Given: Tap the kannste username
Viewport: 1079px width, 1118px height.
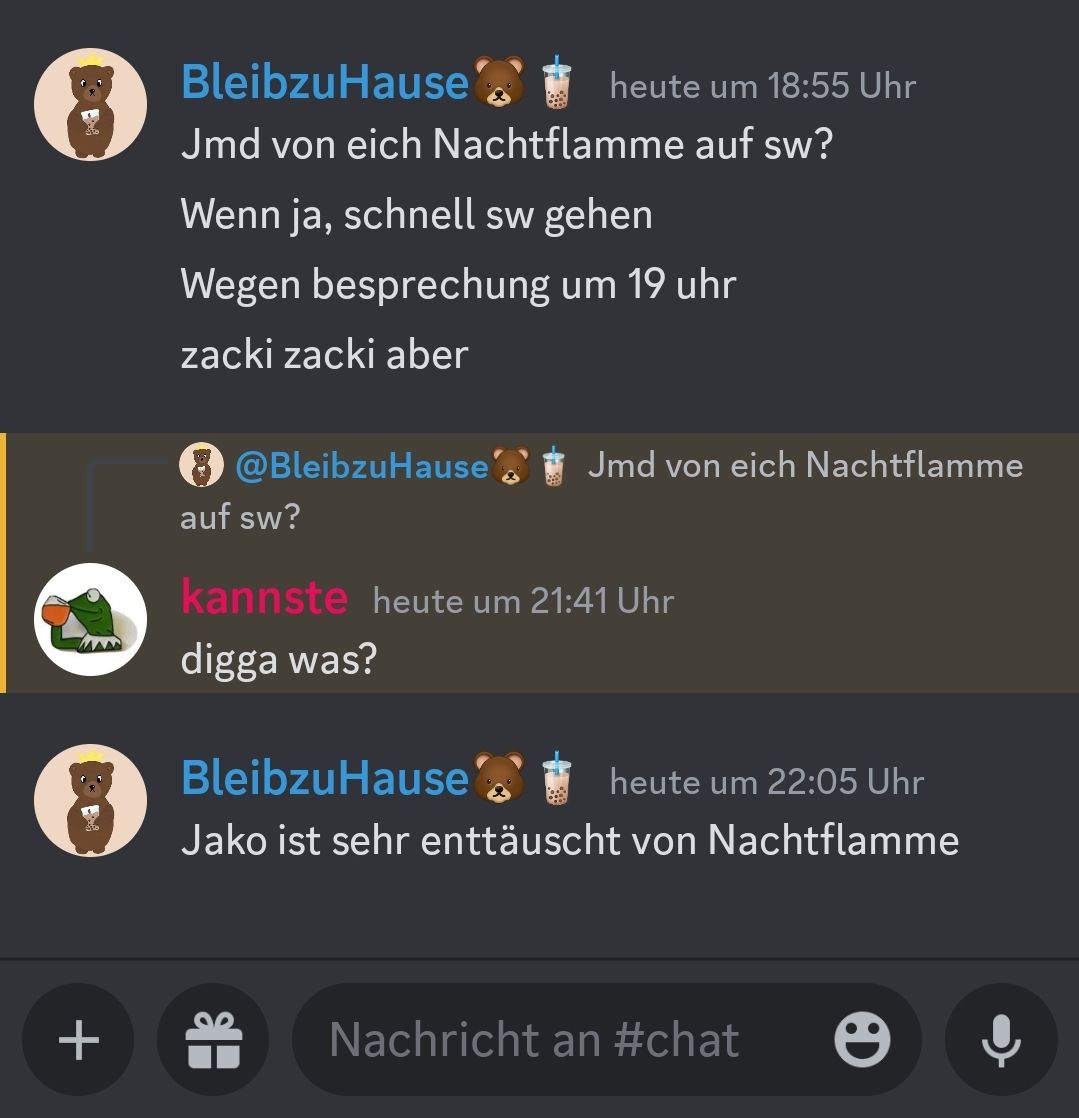Looking at the screenshot, I should 264,599.
